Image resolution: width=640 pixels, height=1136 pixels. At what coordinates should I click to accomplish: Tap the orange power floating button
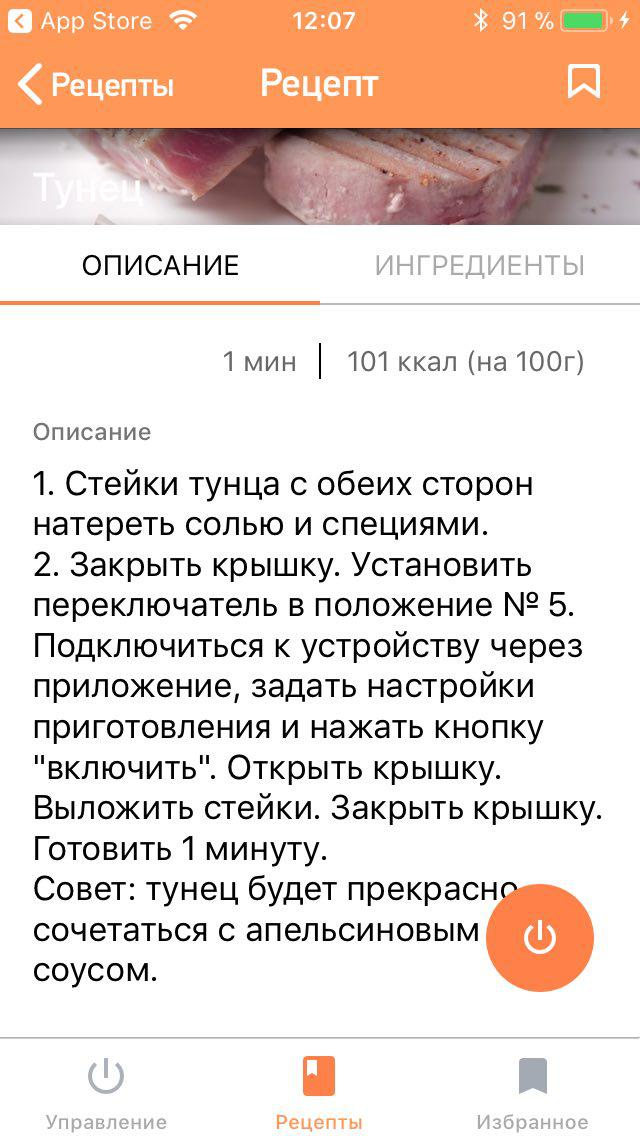click(540, 938)
